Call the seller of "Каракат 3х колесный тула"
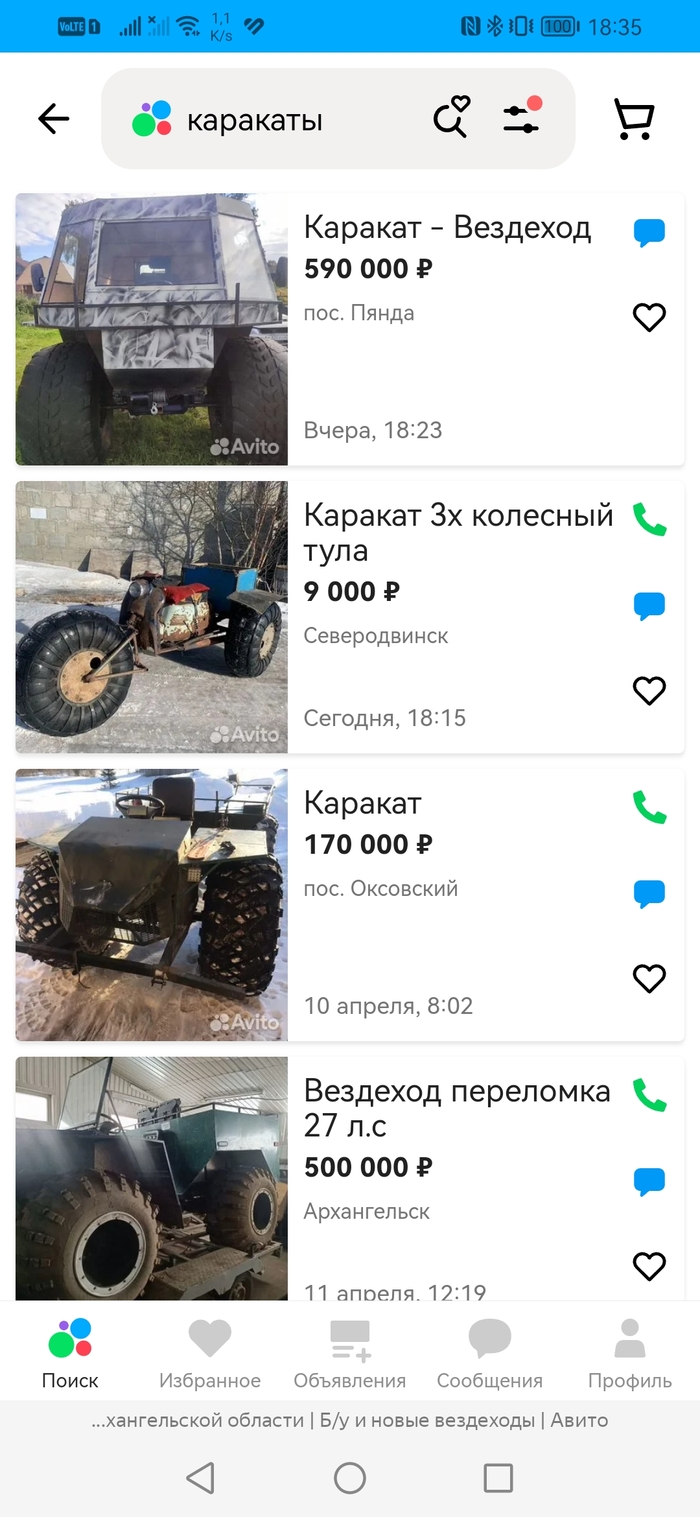The width and height of the screenshot is (700, 1517). click(649, 520)
